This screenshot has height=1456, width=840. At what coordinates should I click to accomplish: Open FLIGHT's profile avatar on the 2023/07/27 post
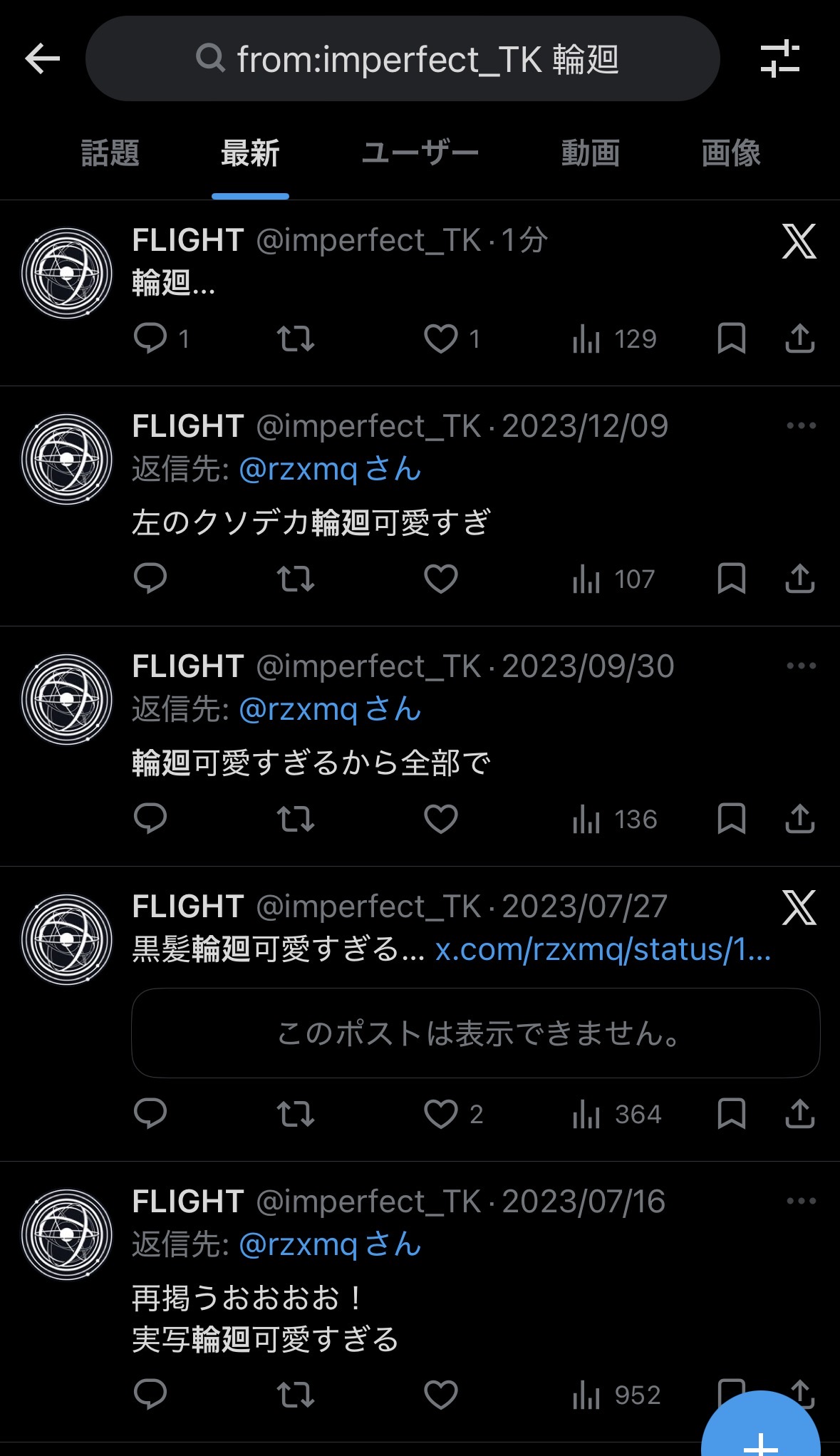coord(67,939)
